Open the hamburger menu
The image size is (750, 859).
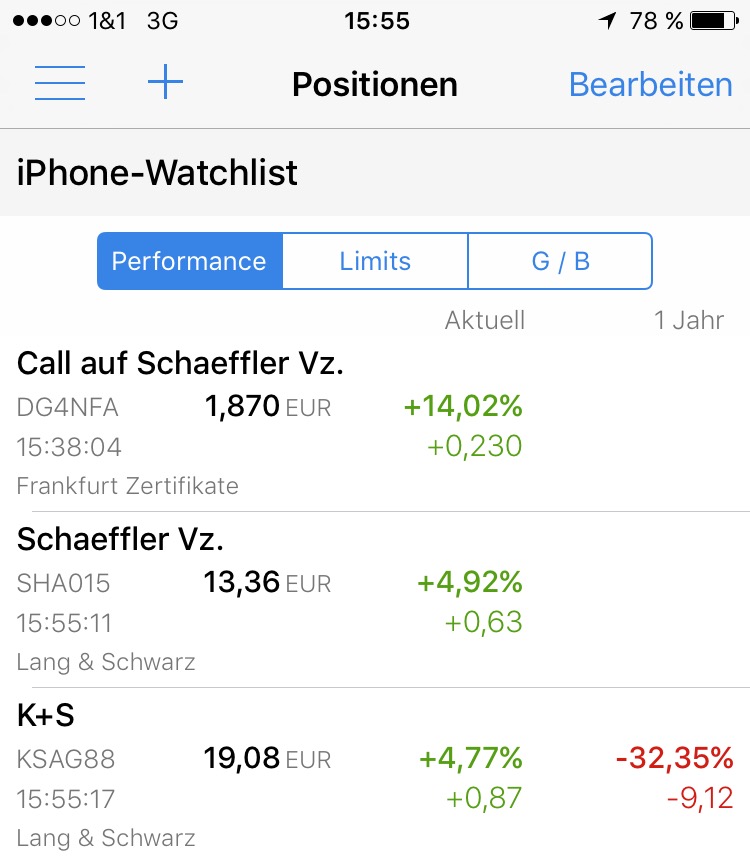click(60, 83)
